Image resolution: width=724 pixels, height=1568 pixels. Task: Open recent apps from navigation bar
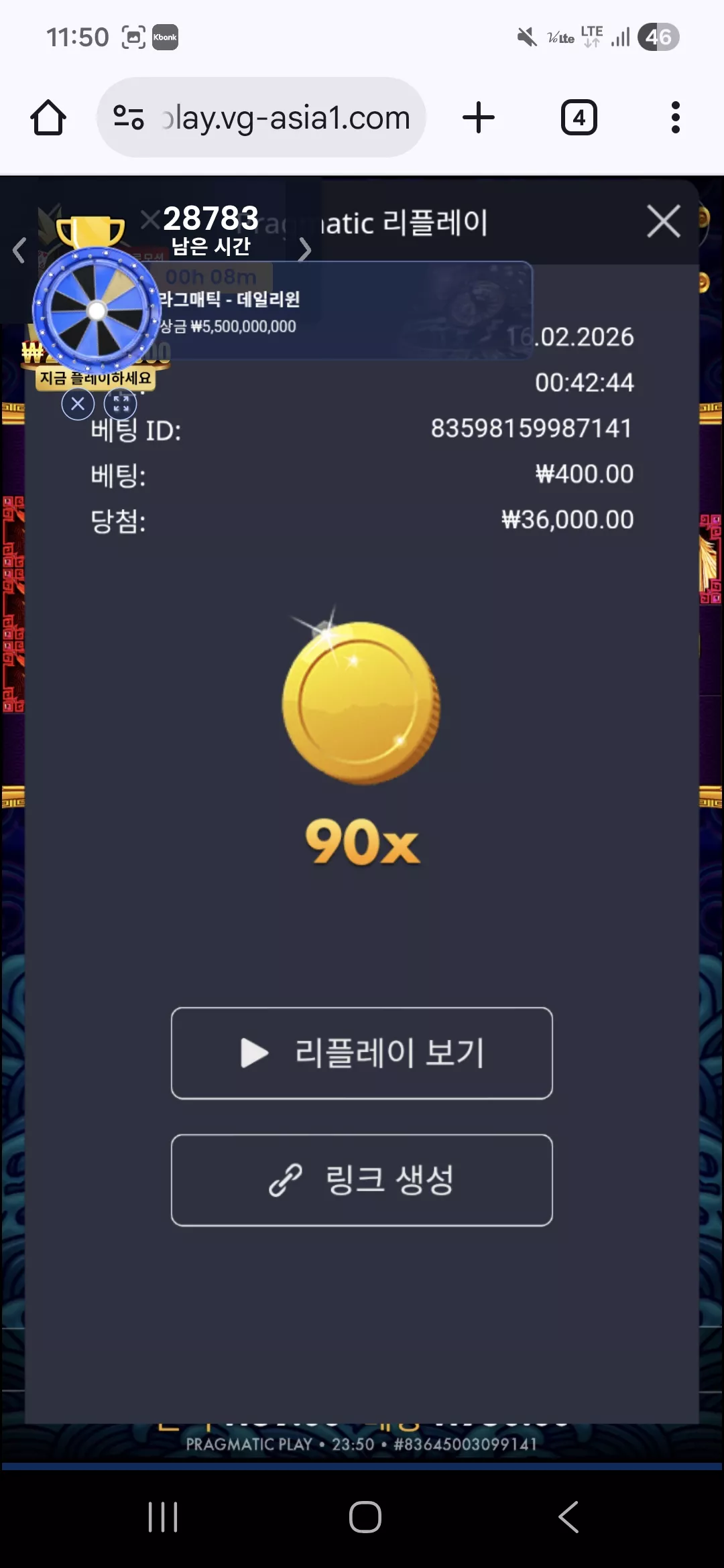[163, 1517]
